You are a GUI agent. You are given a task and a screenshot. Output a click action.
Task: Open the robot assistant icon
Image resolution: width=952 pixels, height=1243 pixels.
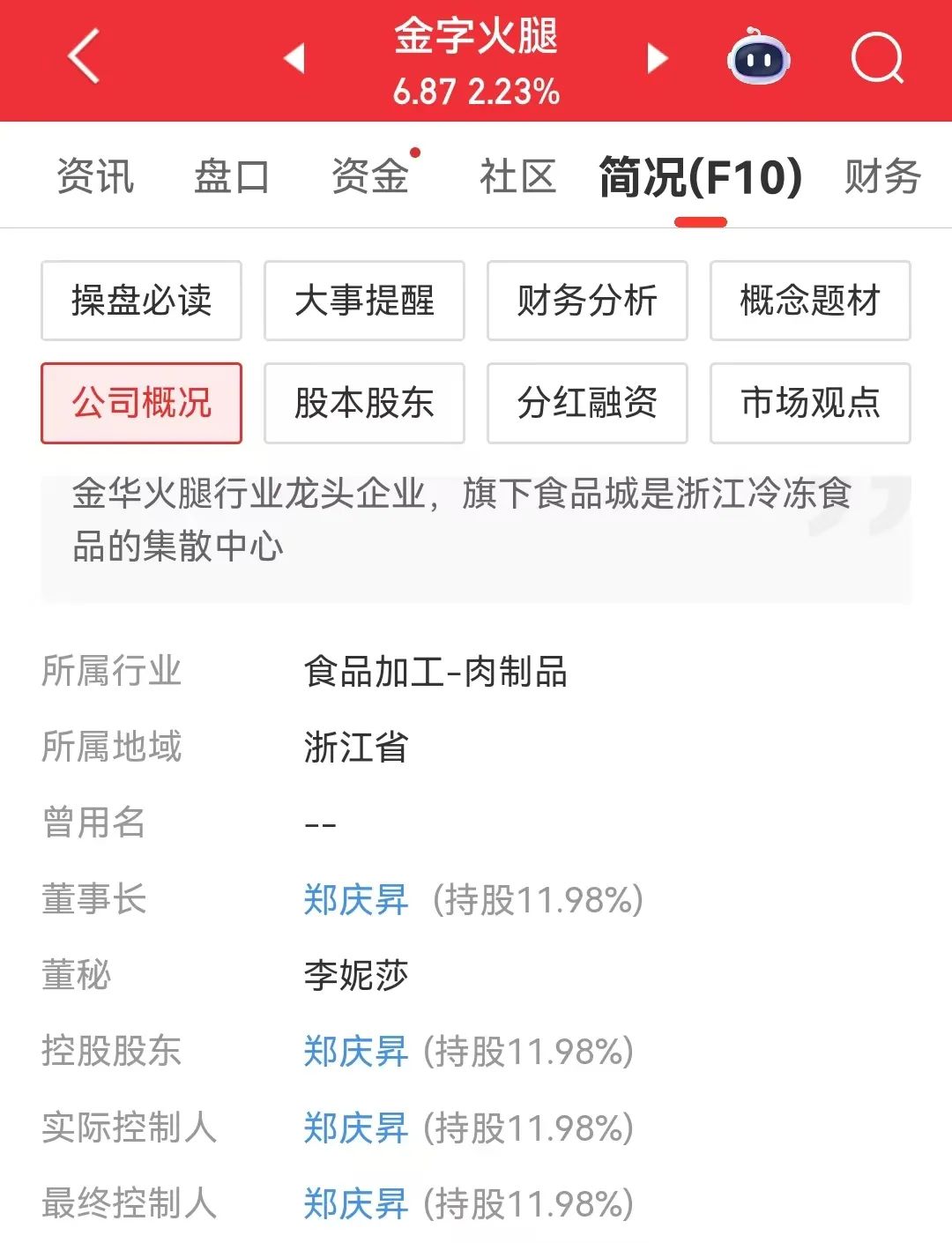click(x=758, y=56)
